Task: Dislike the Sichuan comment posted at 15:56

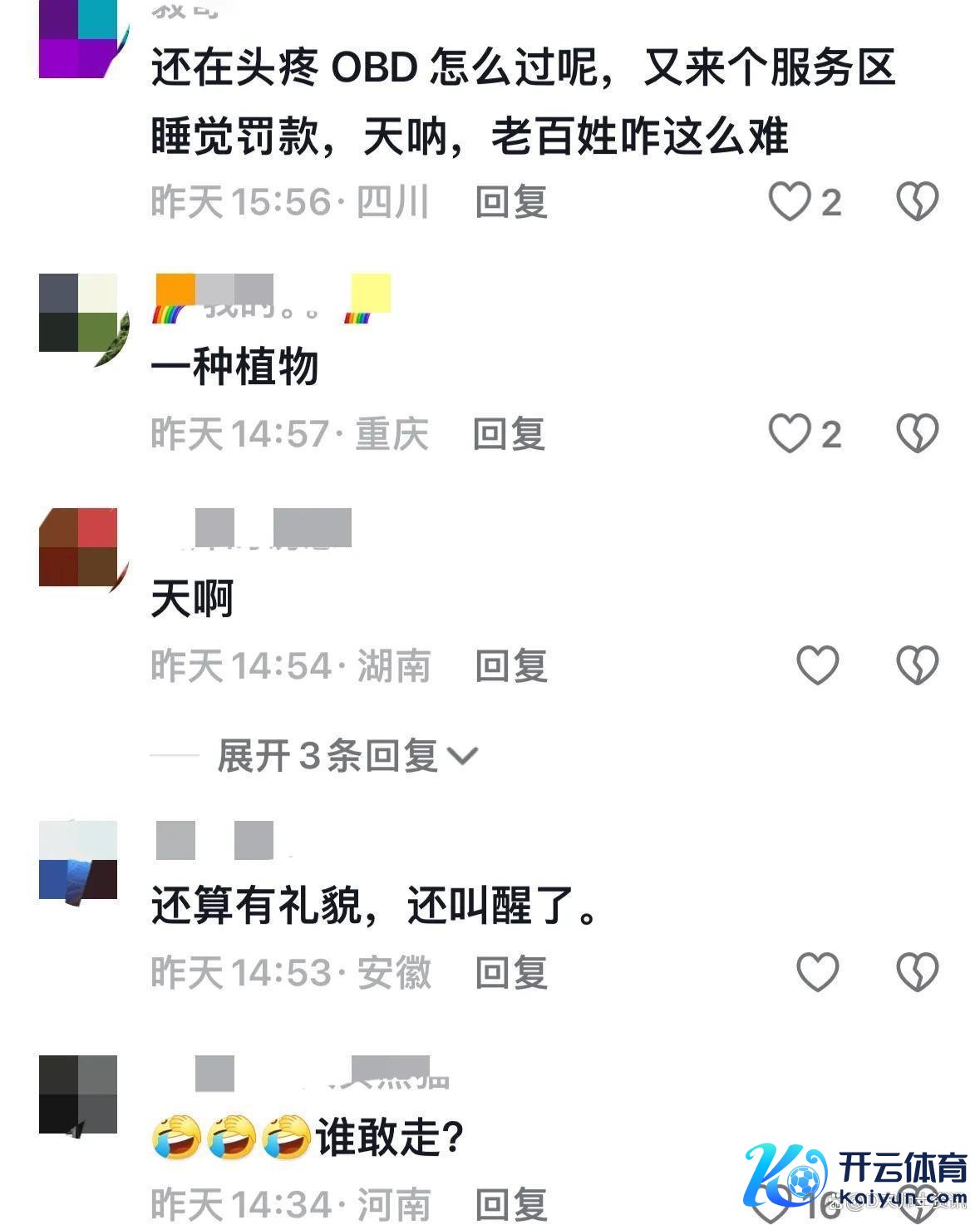Action: pyautogui.click(x=917, y=202)
